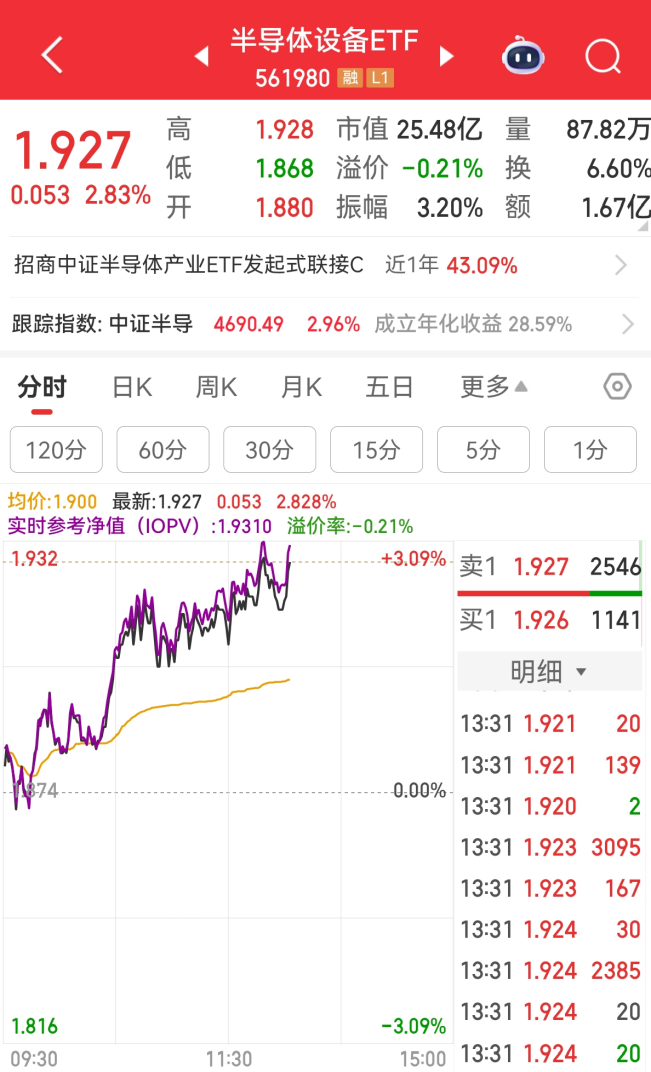The image size is (651, 1072).
Task: Choose the 60分 interval chip
Action: (x=163, y=450)
